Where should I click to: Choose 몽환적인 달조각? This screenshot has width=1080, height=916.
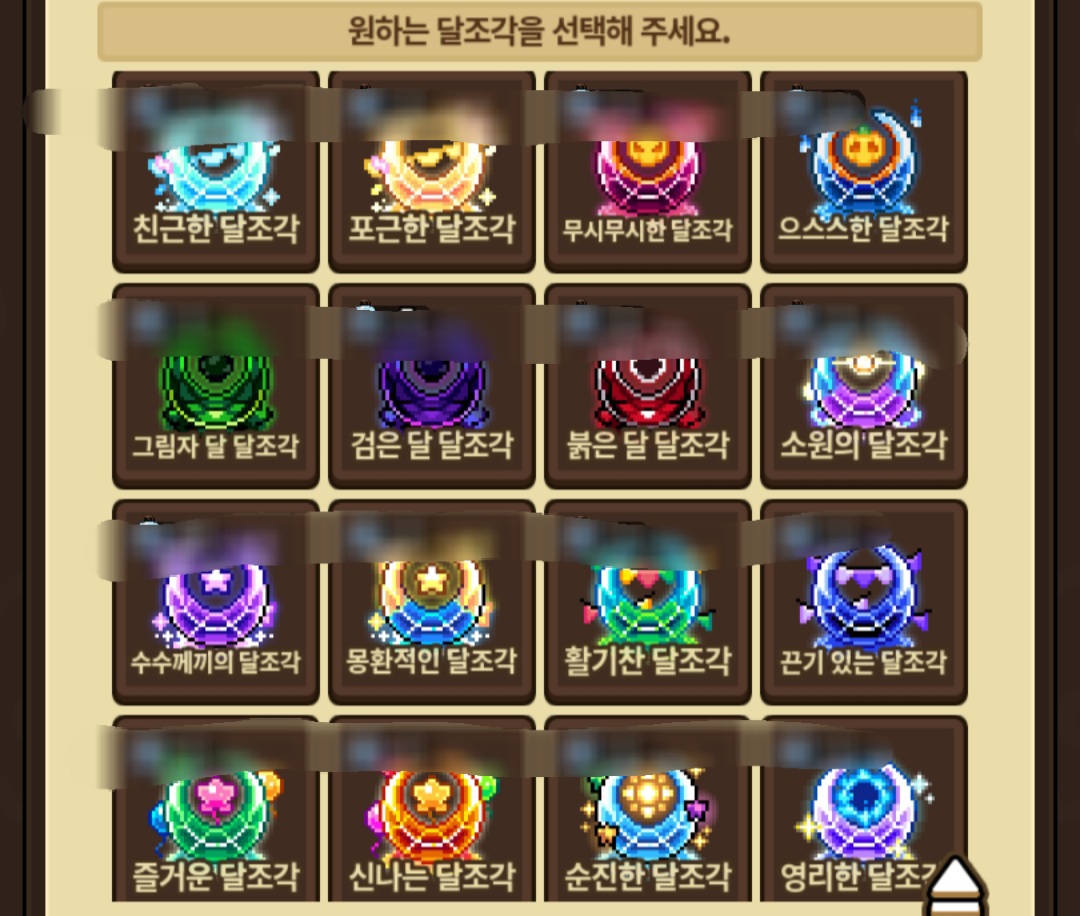(432, 603)
